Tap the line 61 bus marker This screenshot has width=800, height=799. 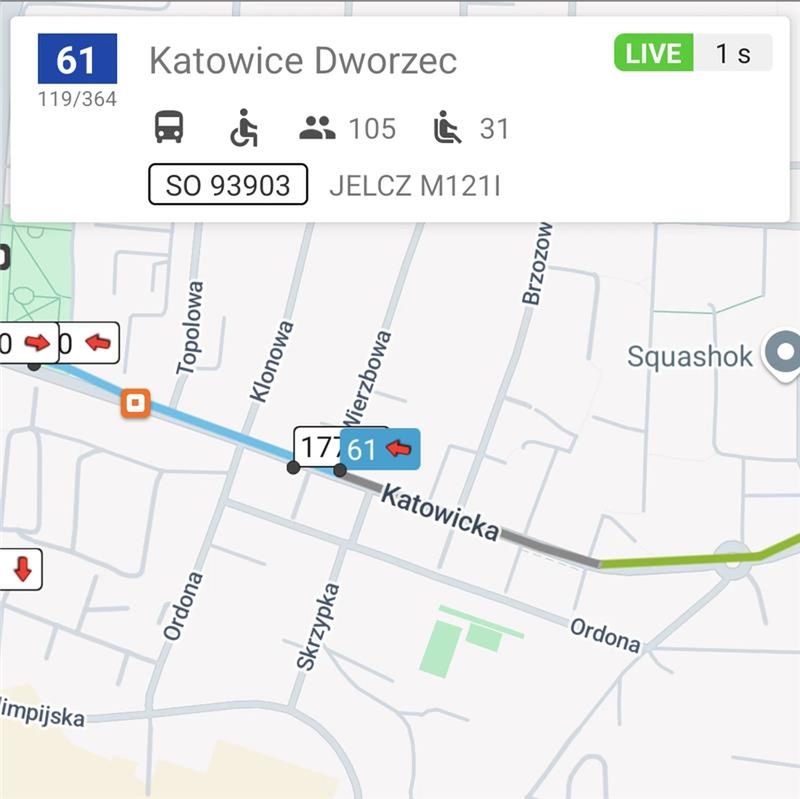(381, 449)
